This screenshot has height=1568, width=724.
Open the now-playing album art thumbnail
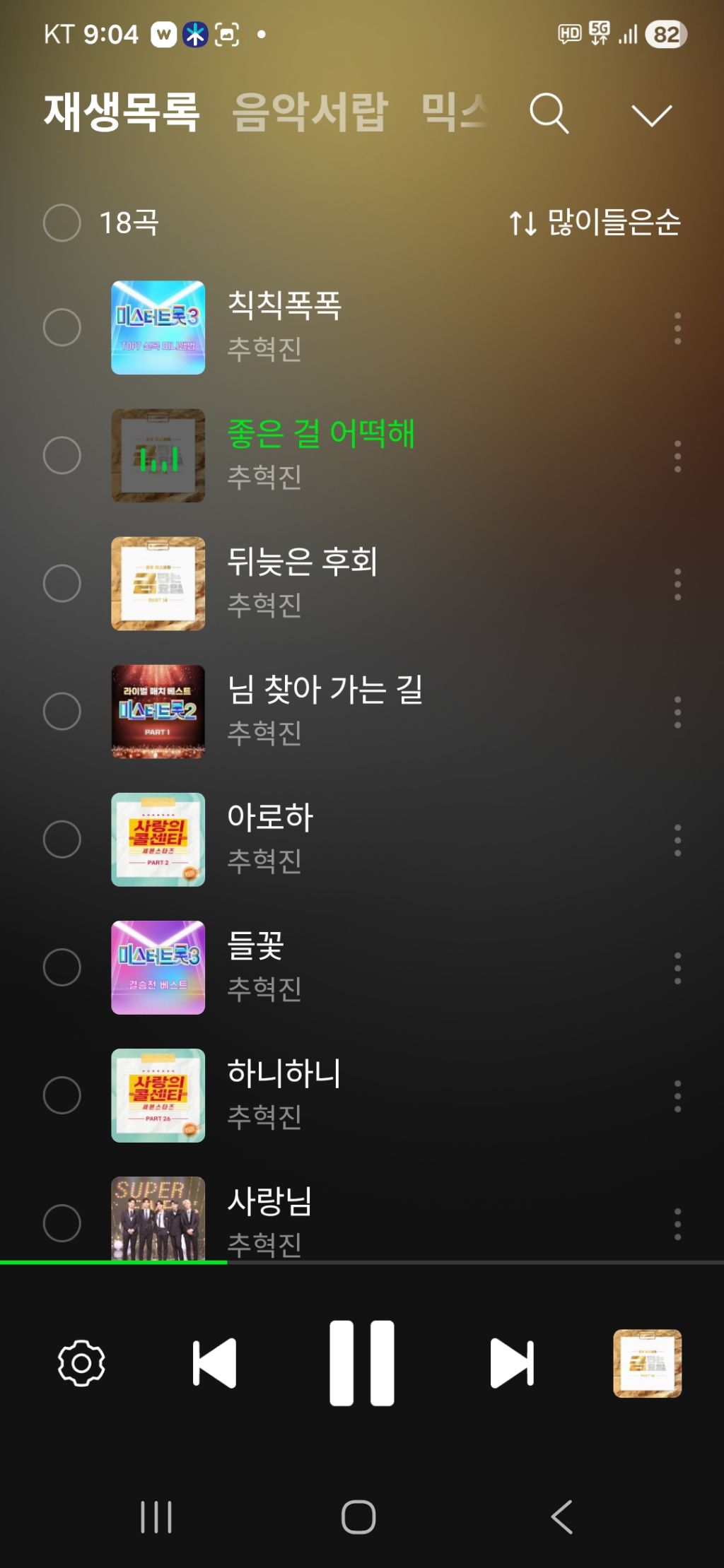tap(647, 1363)
